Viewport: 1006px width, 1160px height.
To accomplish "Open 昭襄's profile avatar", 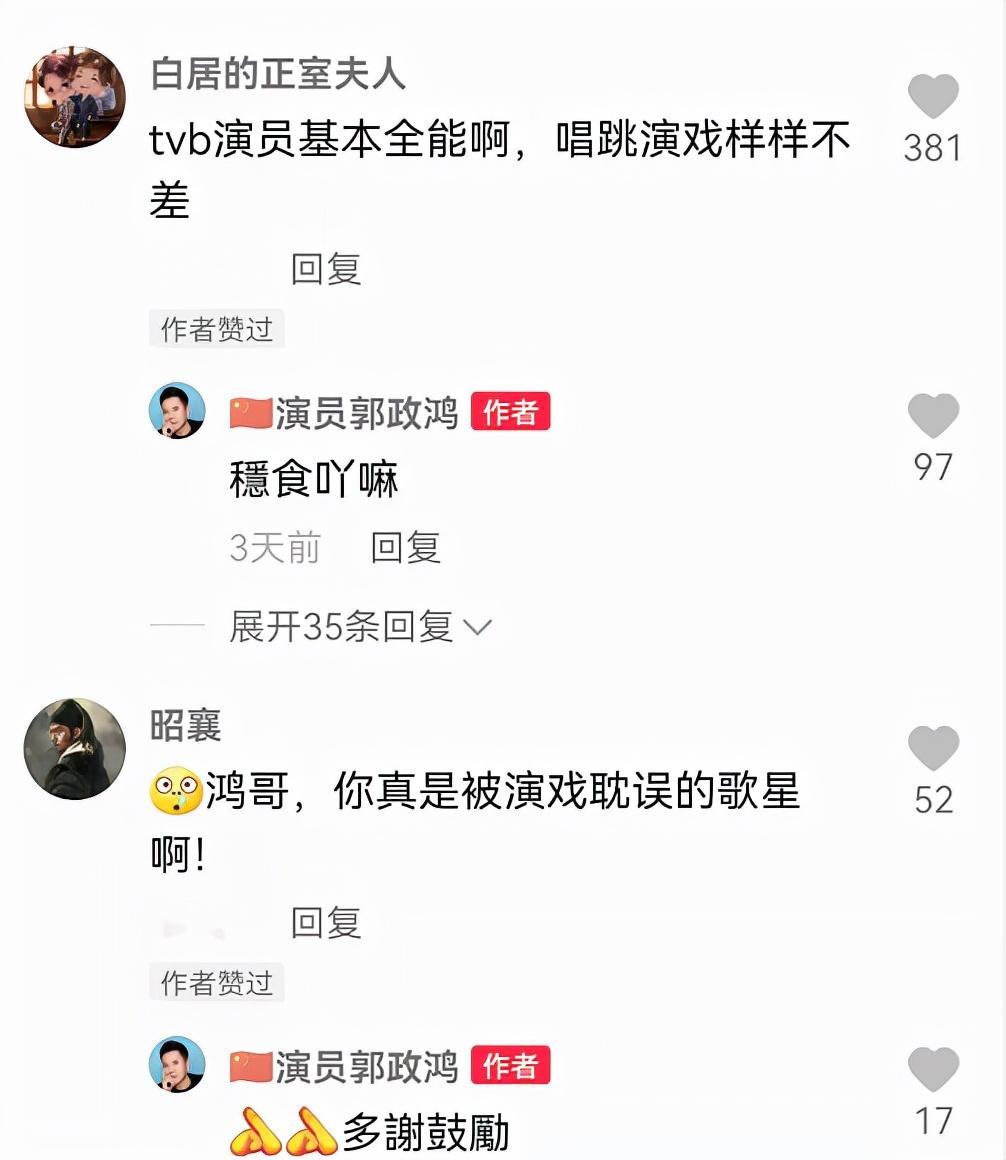I will [x=74, y=748].
